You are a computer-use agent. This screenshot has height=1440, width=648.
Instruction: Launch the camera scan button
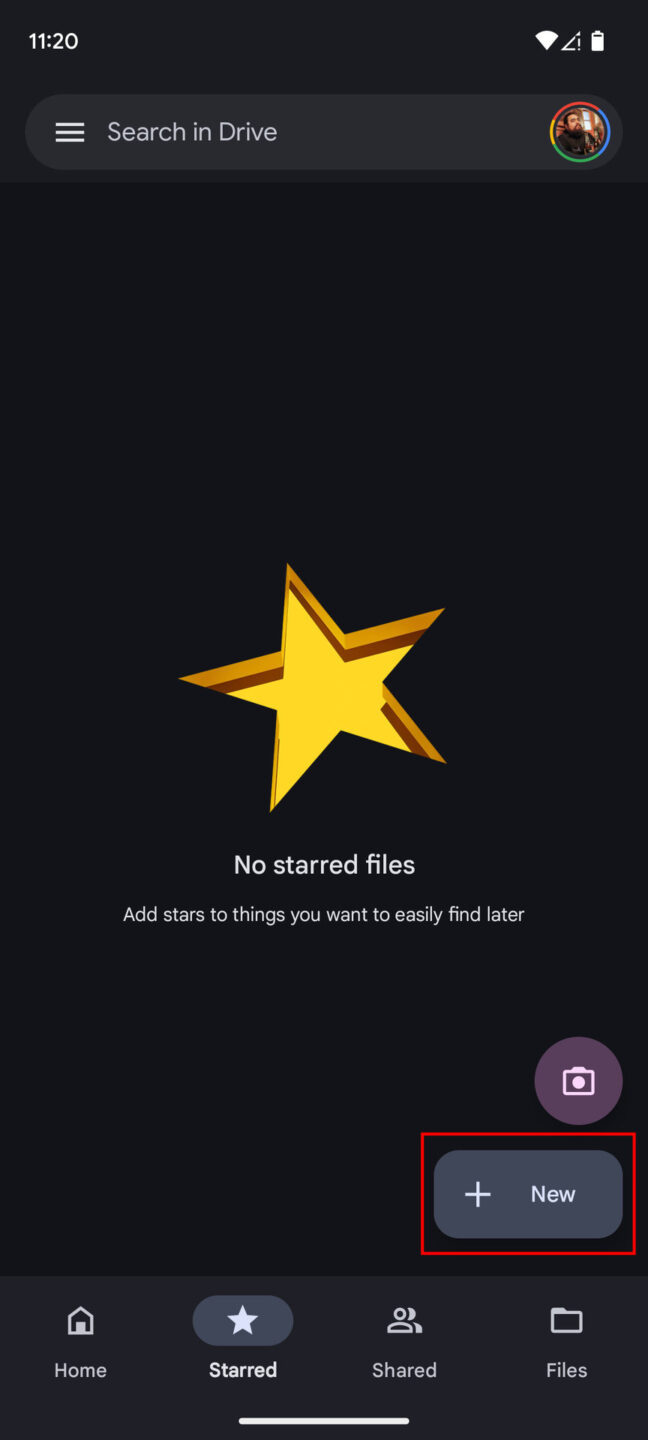point(578,1081)
